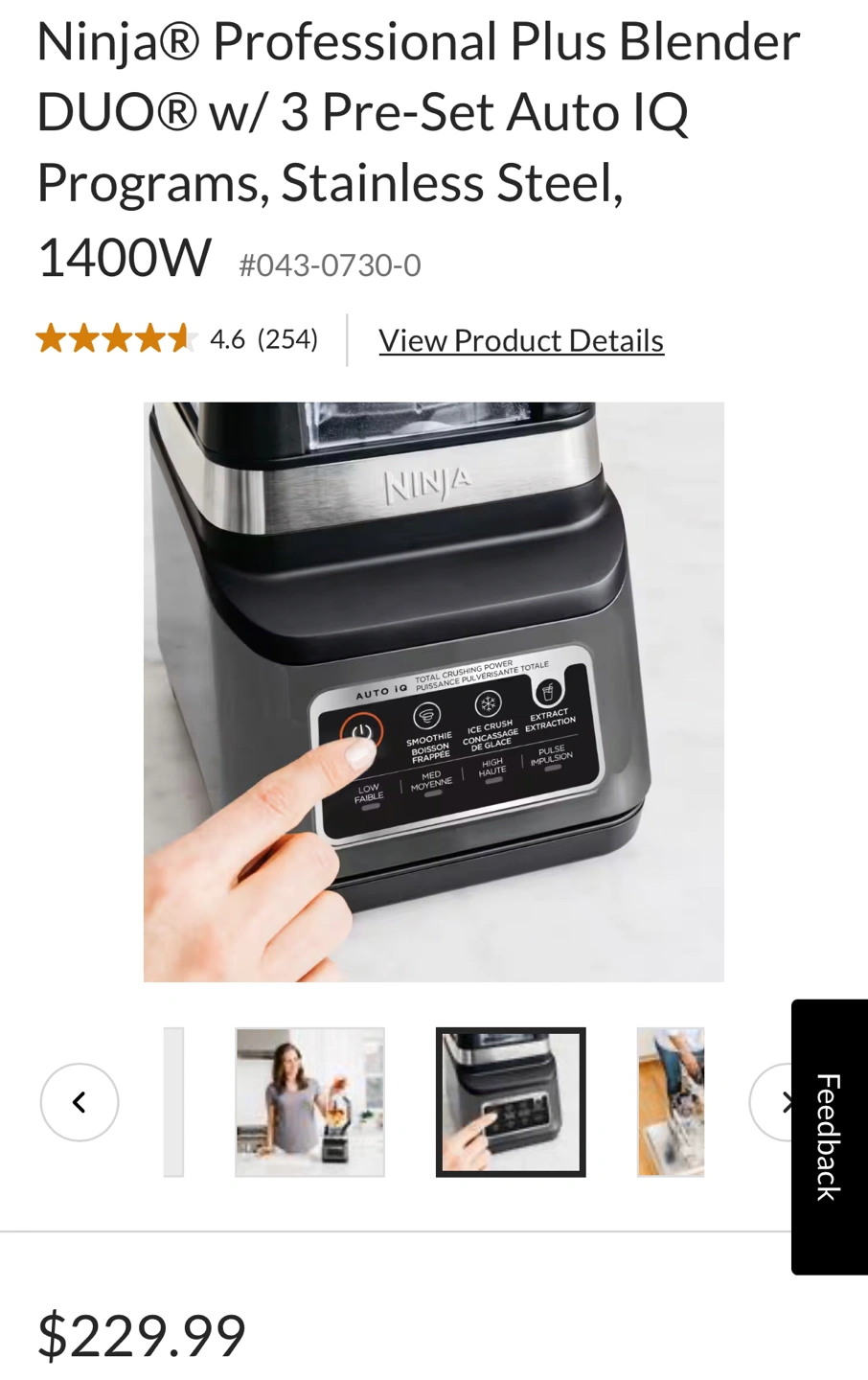This screenshot has height=1380, width=868.
Task: Show the next gallery image
Action: [x=772, y=1102]
